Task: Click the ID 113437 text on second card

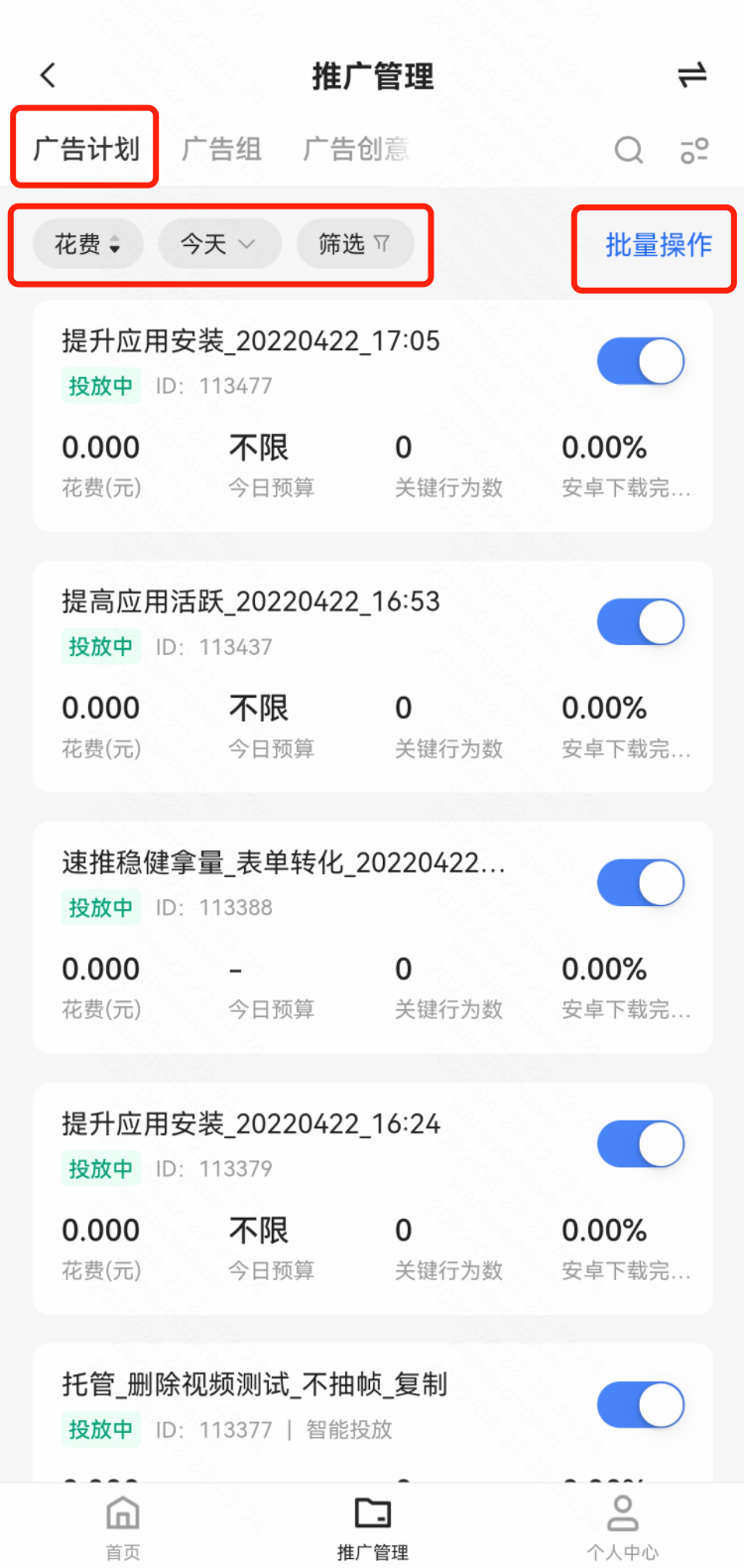Action: tap(215, 647)
